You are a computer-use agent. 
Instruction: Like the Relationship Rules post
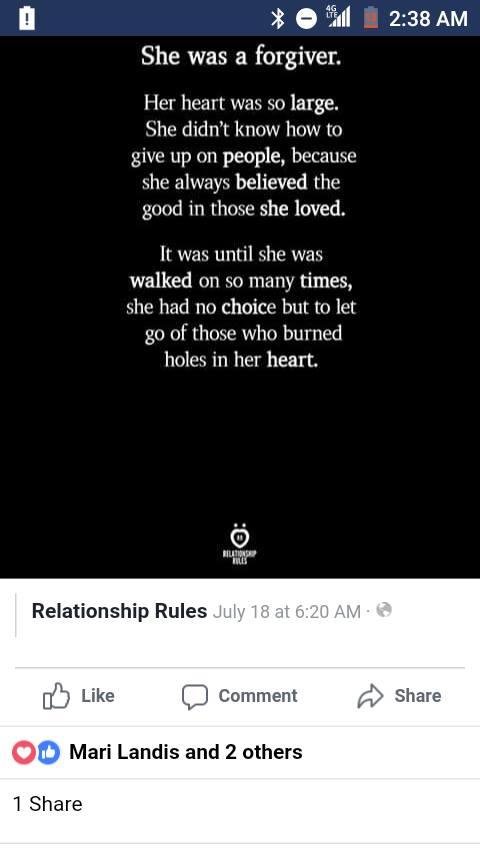[79, 696]
